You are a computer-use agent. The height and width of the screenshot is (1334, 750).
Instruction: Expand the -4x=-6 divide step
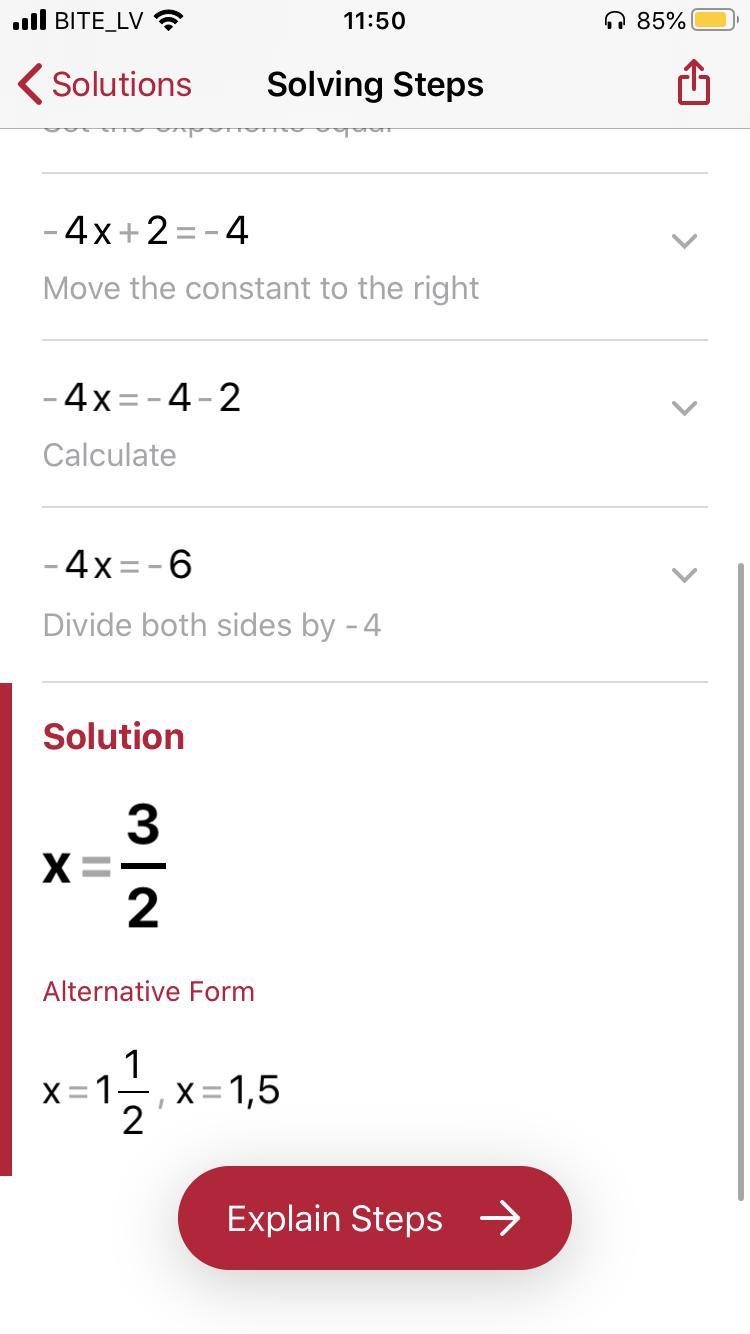point(684,575)
